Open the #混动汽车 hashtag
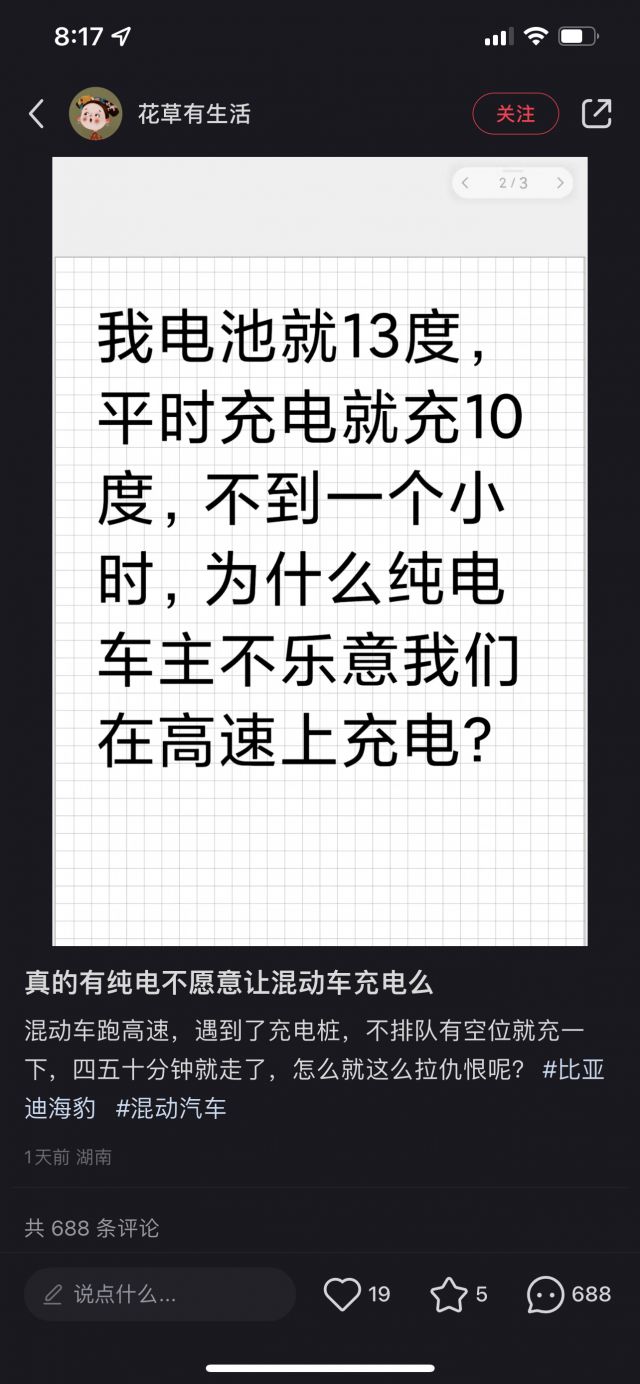The image size is (640, 1384). point(172,1108)
